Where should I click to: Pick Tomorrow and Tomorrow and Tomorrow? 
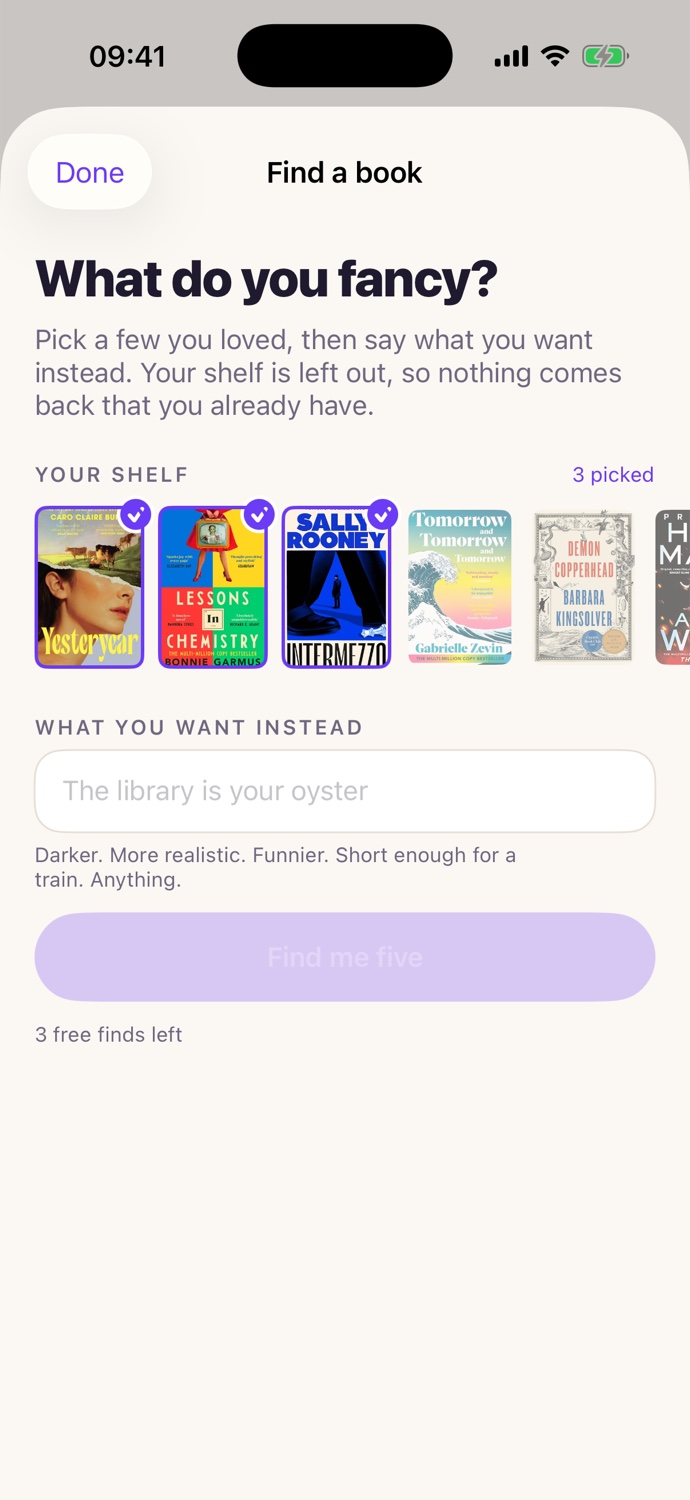click(x=460, y=587)
